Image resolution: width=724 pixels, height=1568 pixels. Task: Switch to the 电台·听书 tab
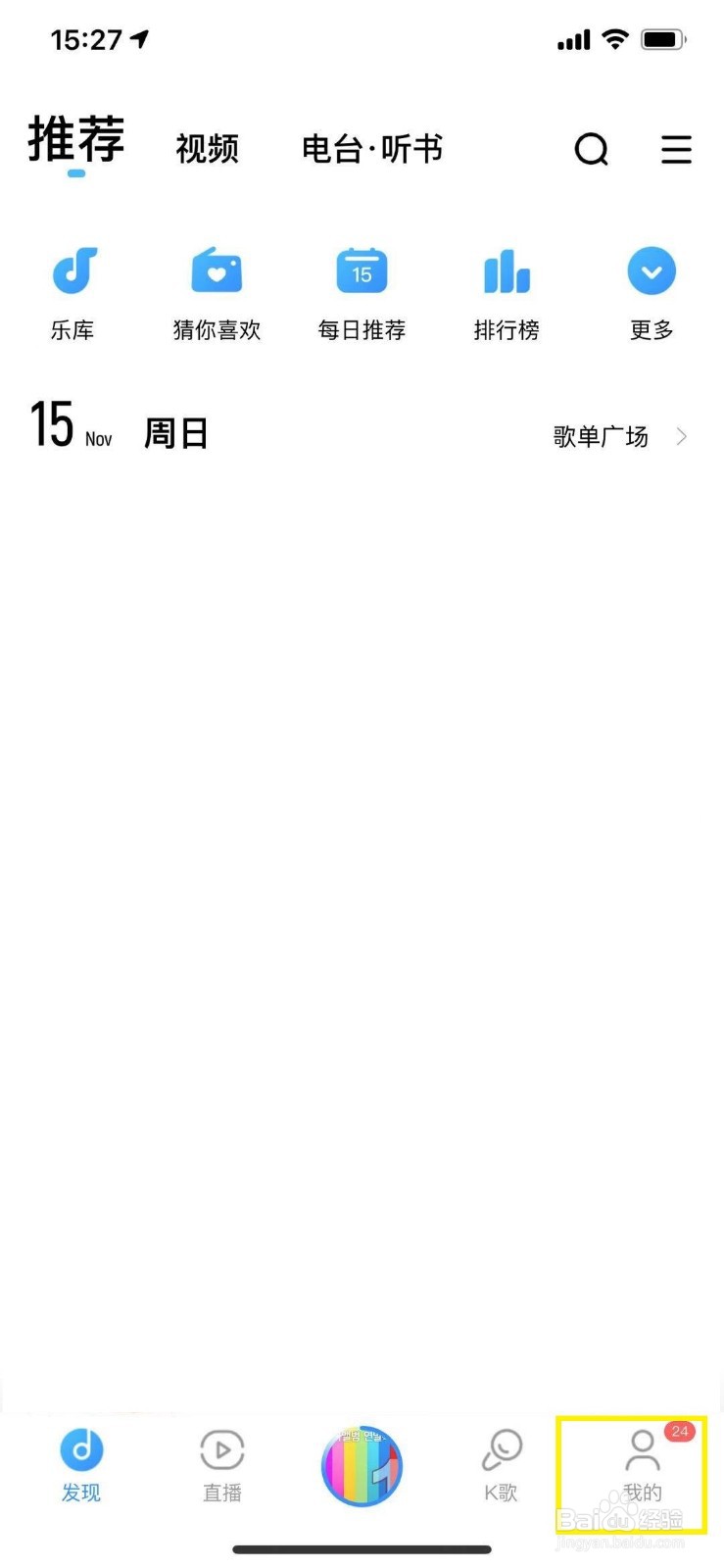(372, 149)
